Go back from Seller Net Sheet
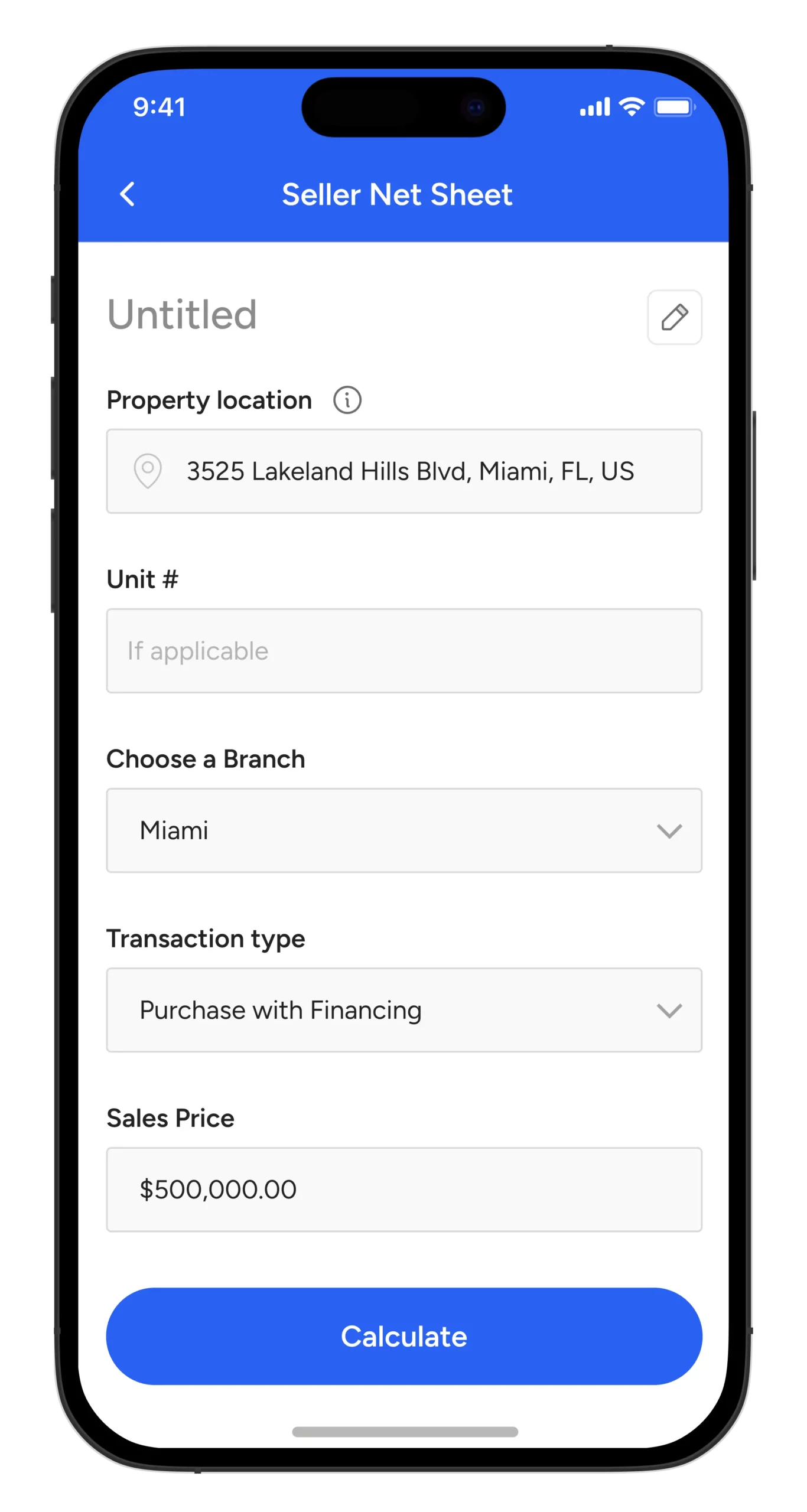Viewport: 807px width, 1512px height. (x=128, y=194)
